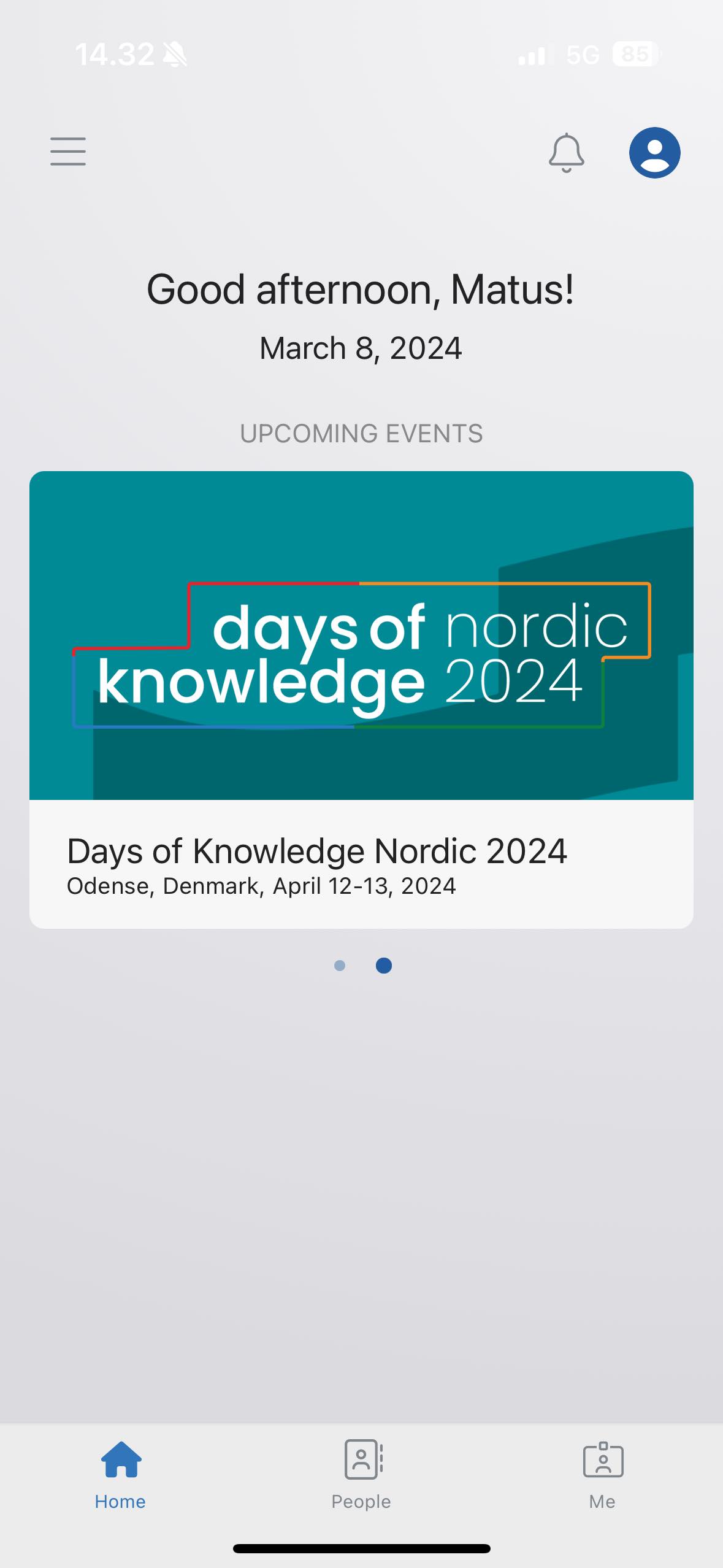
Task: Open the blue profile avatar
Action: [654, 153]
